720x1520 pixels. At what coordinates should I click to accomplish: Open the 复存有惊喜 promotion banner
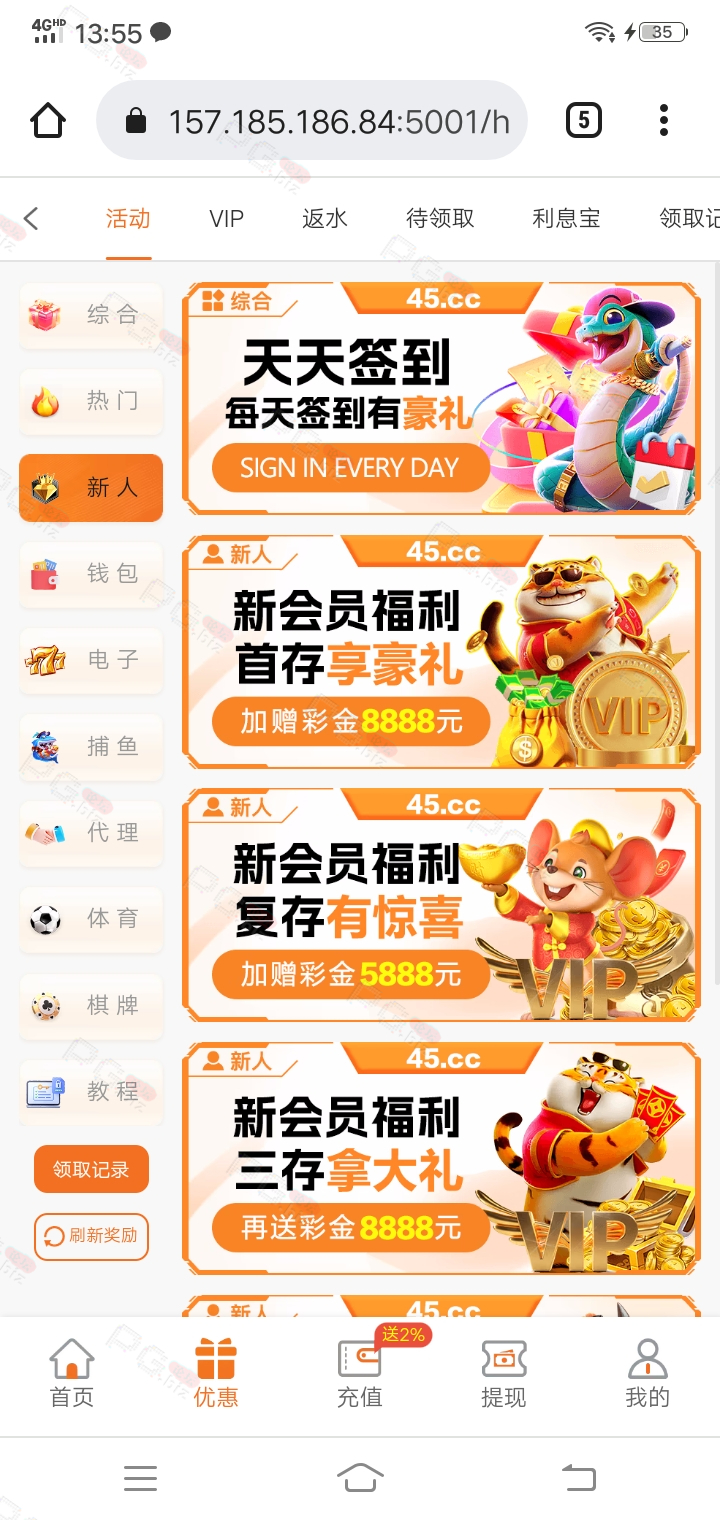(440, 905)
